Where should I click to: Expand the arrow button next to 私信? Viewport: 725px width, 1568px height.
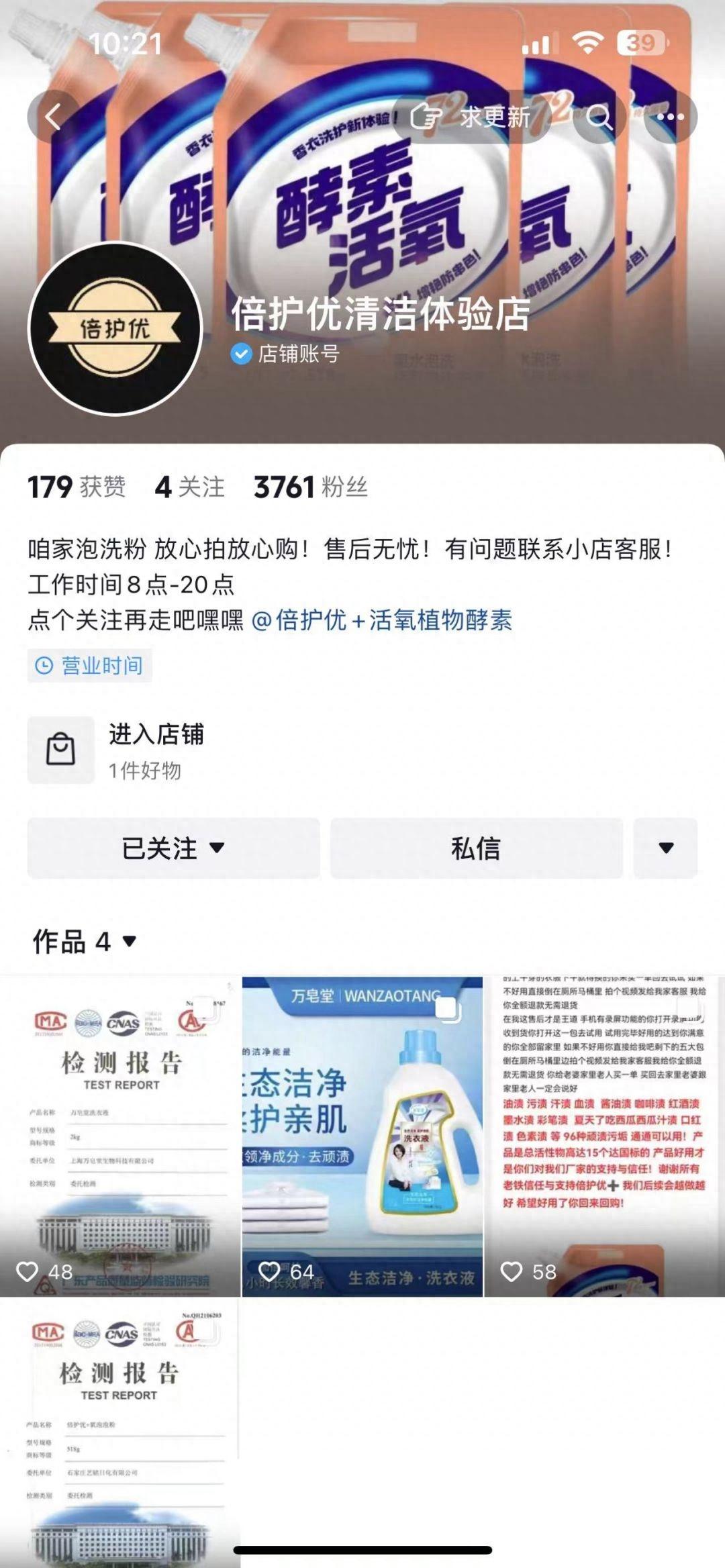[x=666, y=848]
